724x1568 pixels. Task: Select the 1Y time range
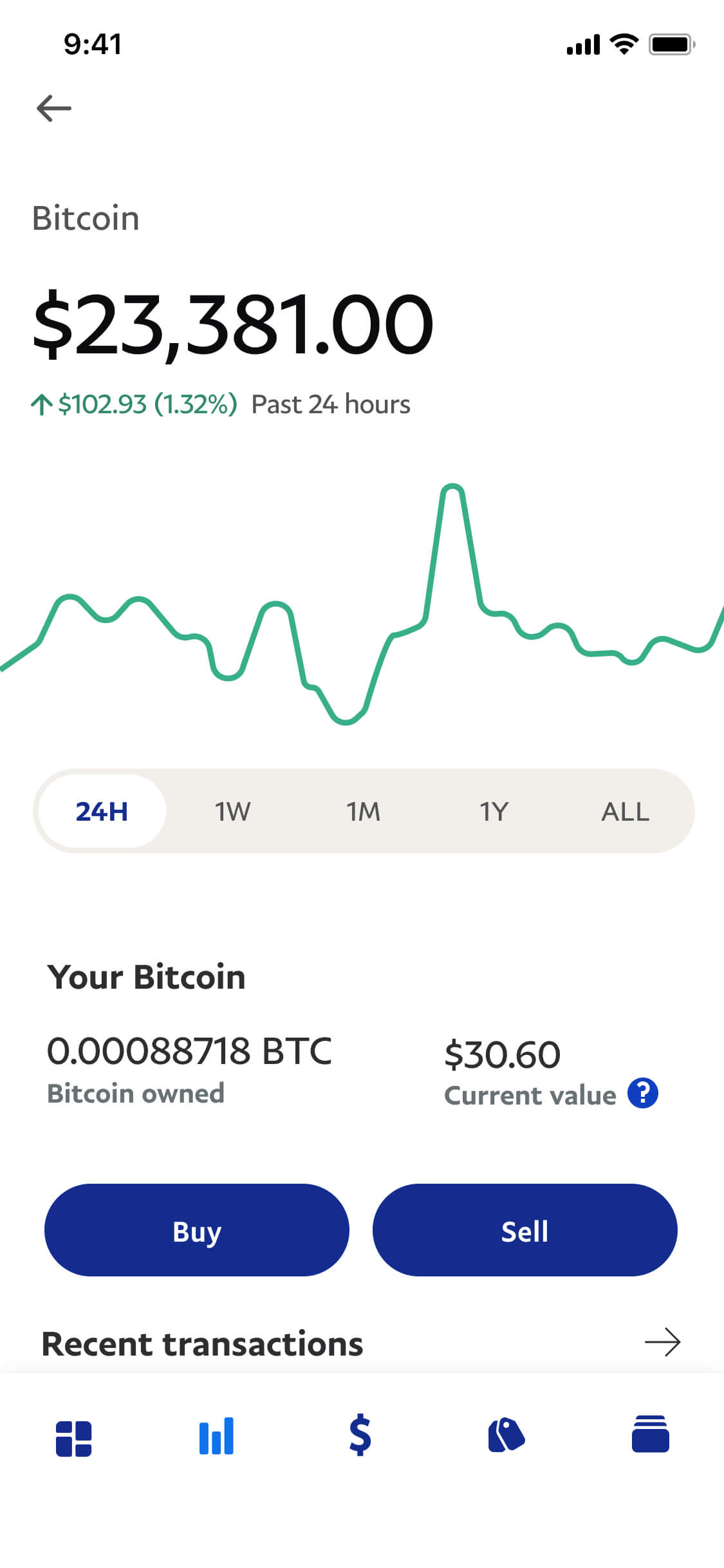coord(494,811)
